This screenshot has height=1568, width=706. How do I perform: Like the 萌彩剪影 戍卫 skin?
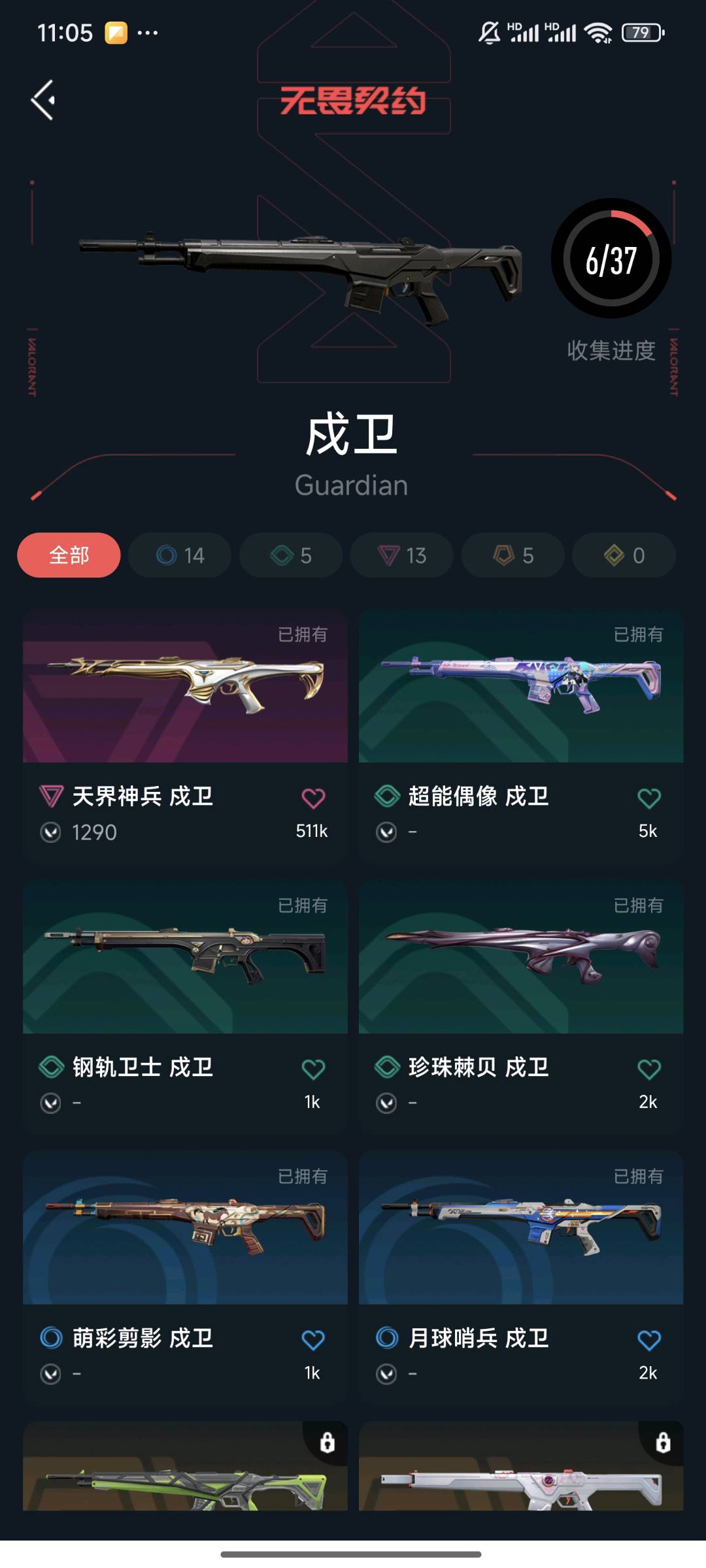click(313, 1340)
